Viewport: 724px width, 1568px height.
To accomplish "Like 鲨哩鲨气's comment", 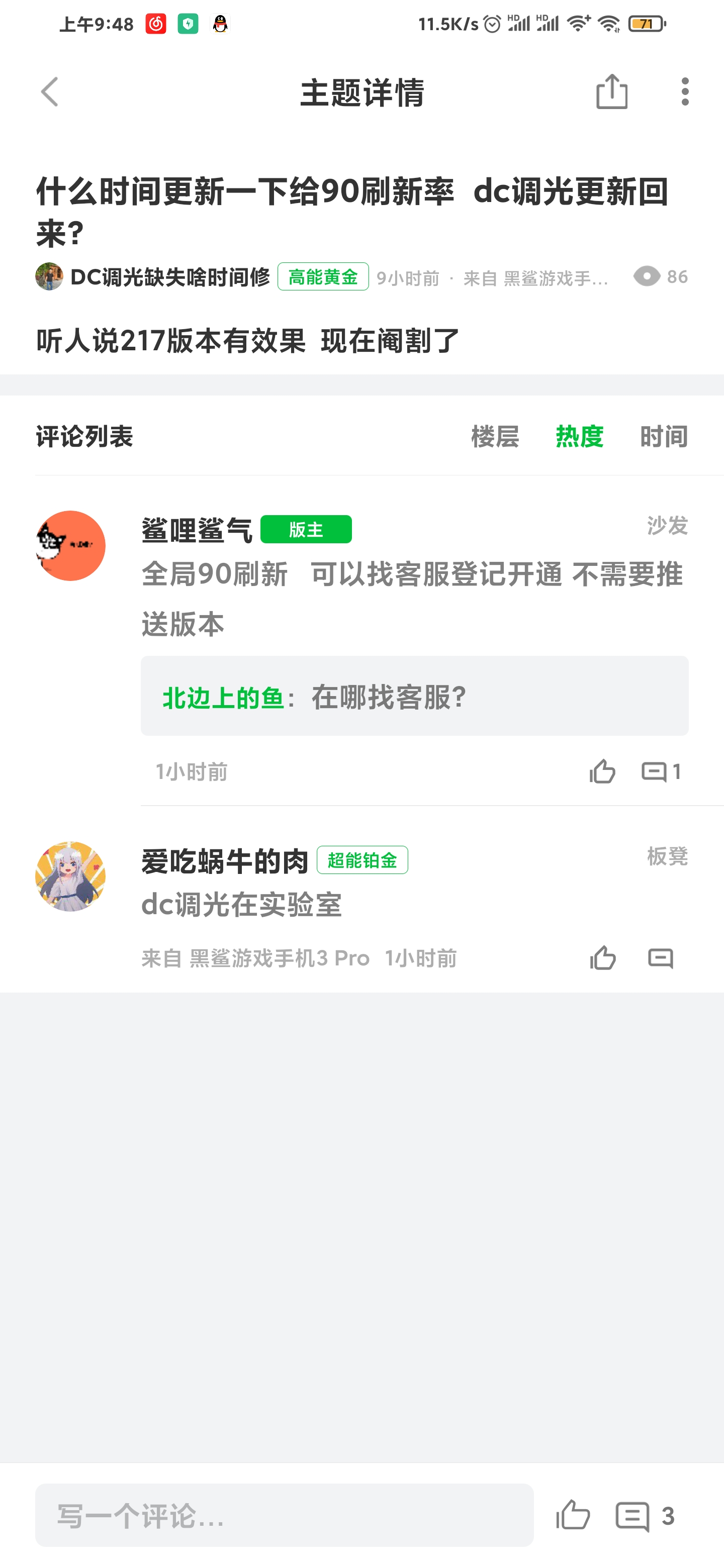I will coord(602,772).
